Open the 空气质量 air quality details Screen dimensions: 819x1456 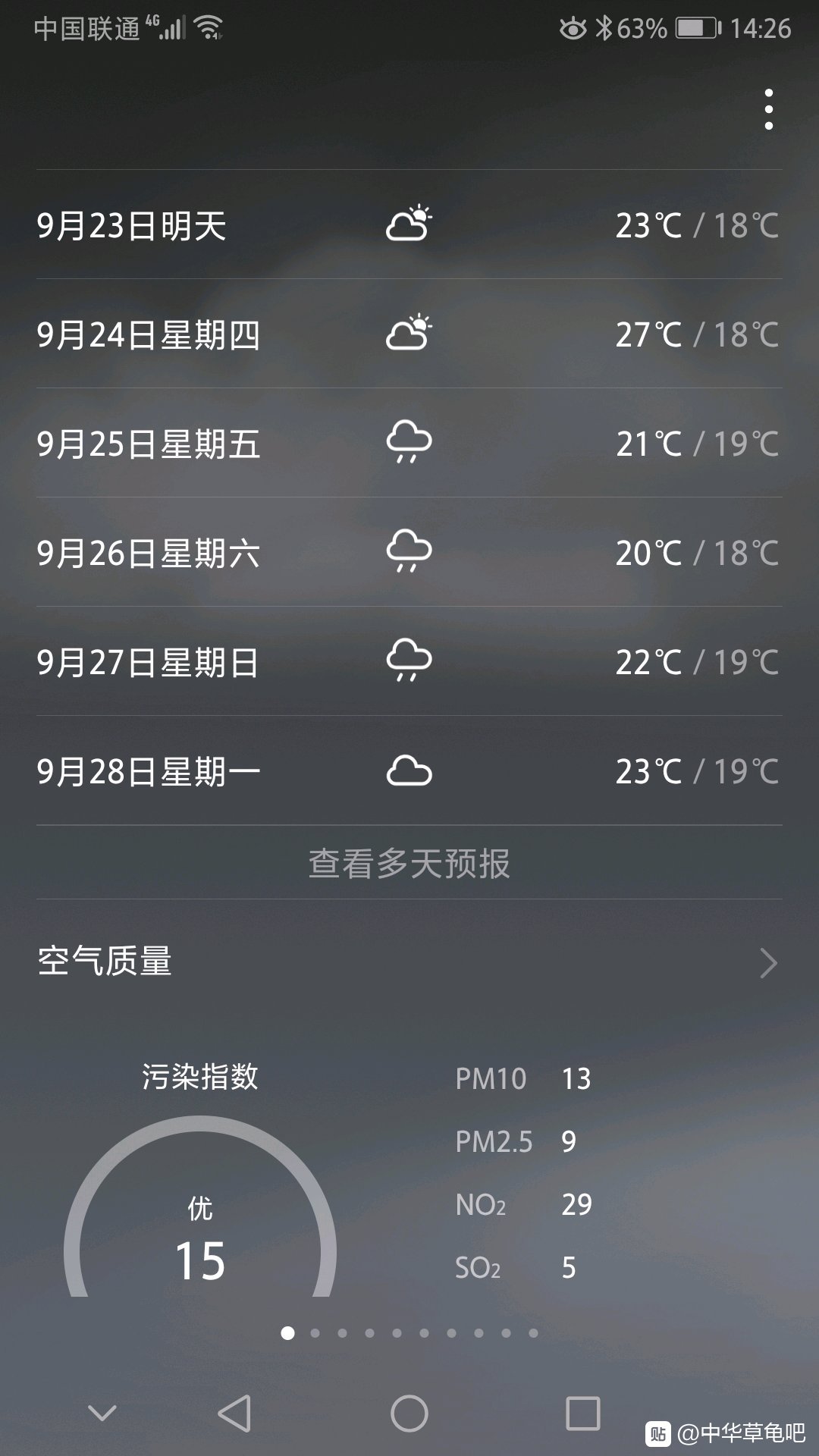tap(409, 962)
